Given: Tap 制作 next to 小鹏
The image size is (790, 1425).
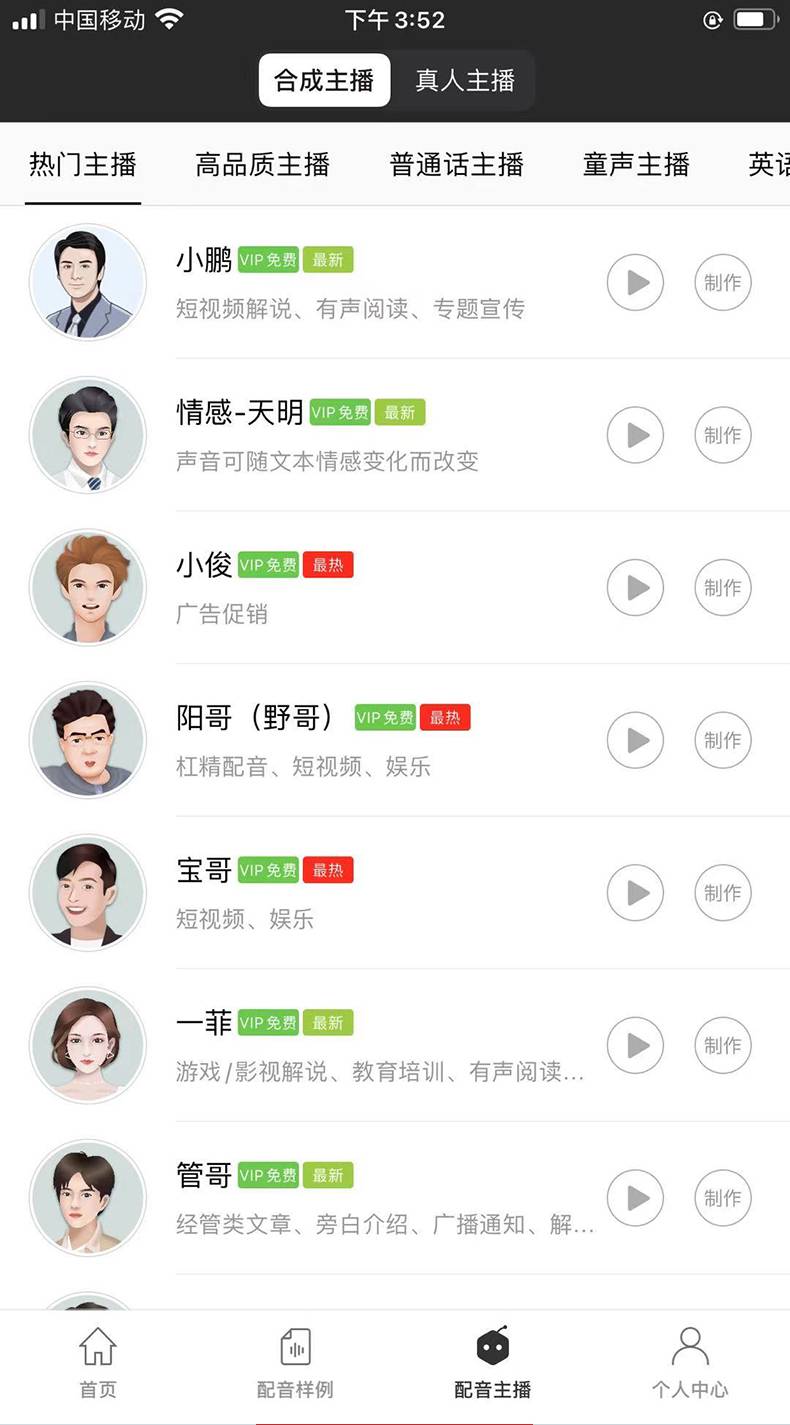Looking at the screenshot, I should pyautogui.click(x=722, y=283).
